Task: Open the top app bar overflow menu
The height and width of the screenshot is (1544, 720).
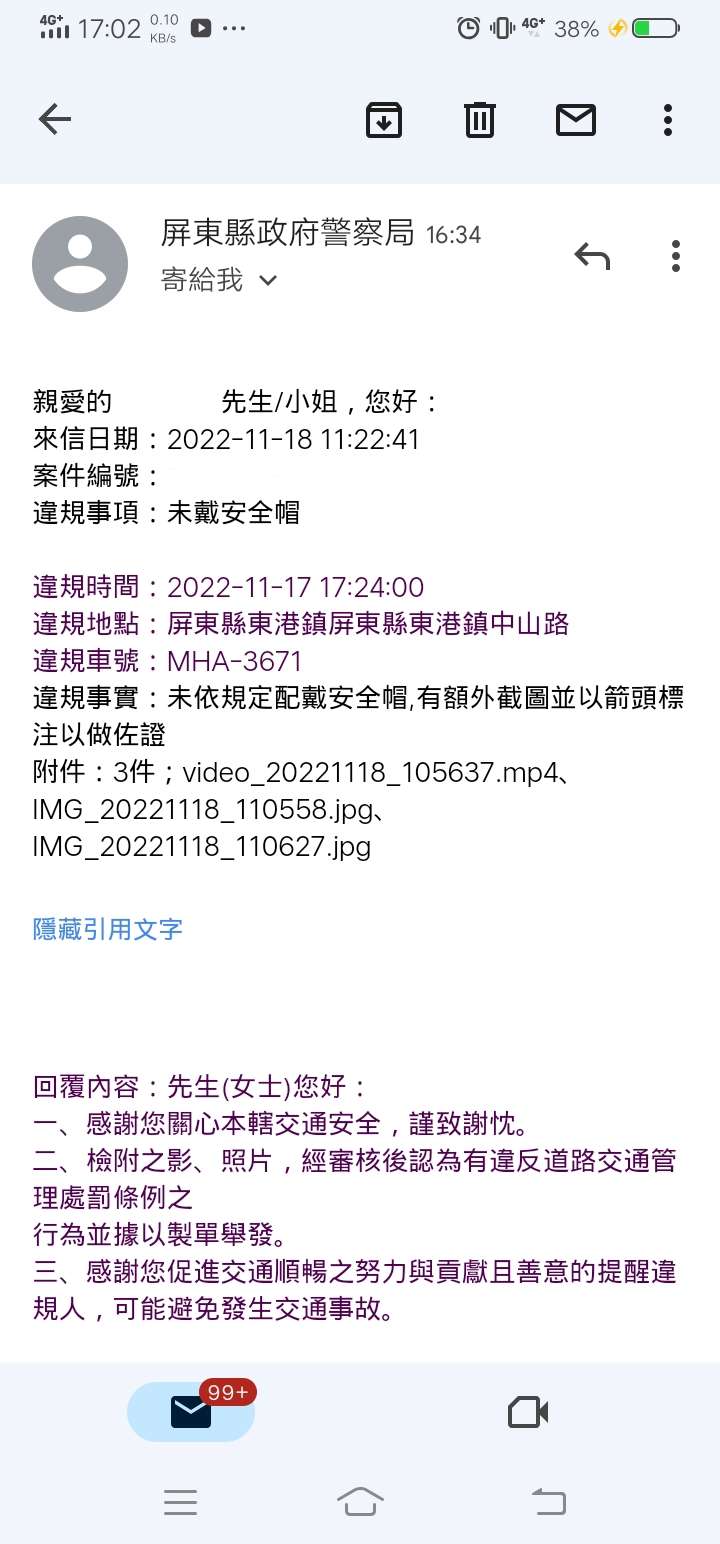Action: [668, 120]
